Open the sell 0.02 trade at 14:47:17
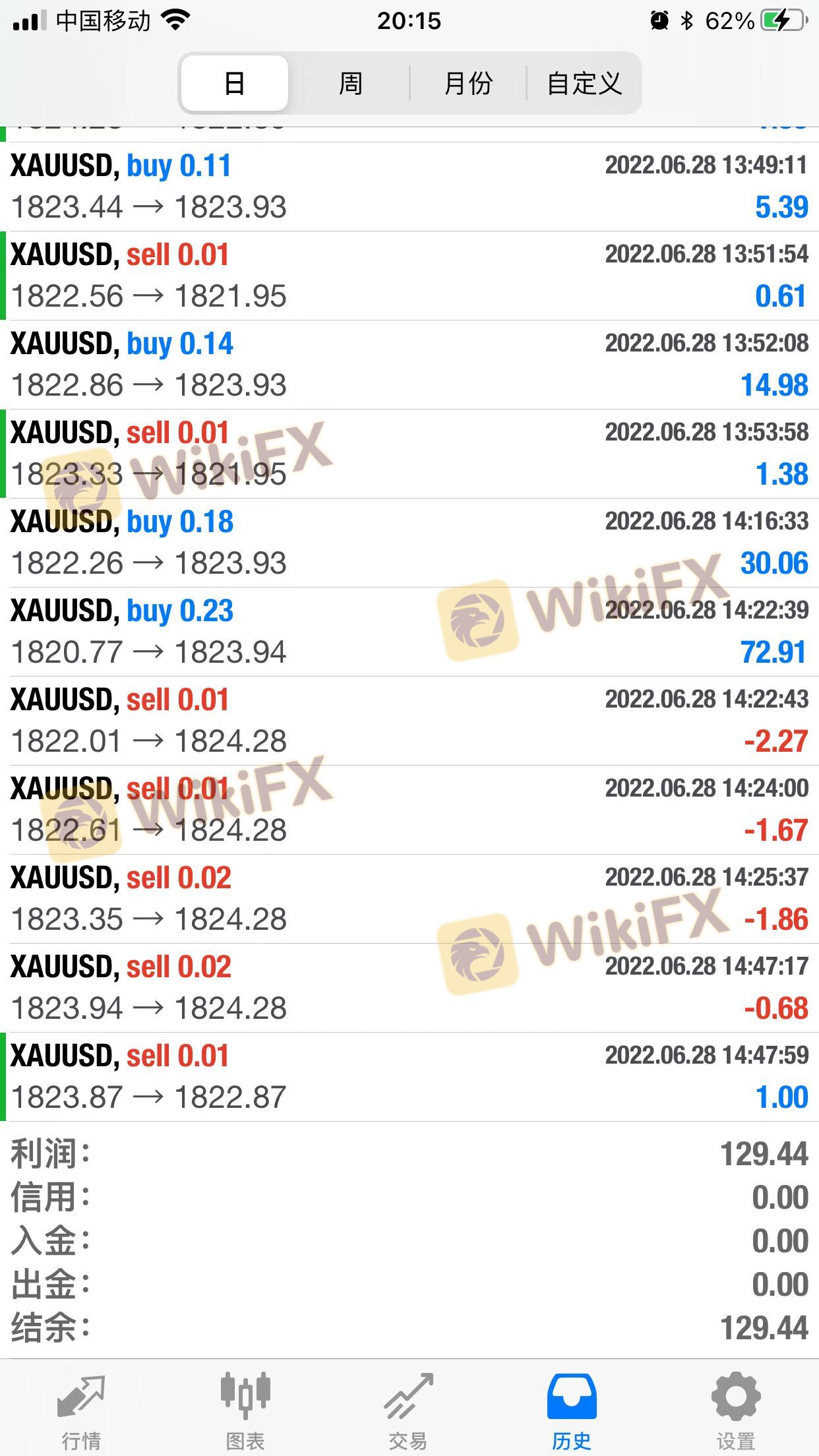This screenshot has width=819, height=1456. [409, 988]
